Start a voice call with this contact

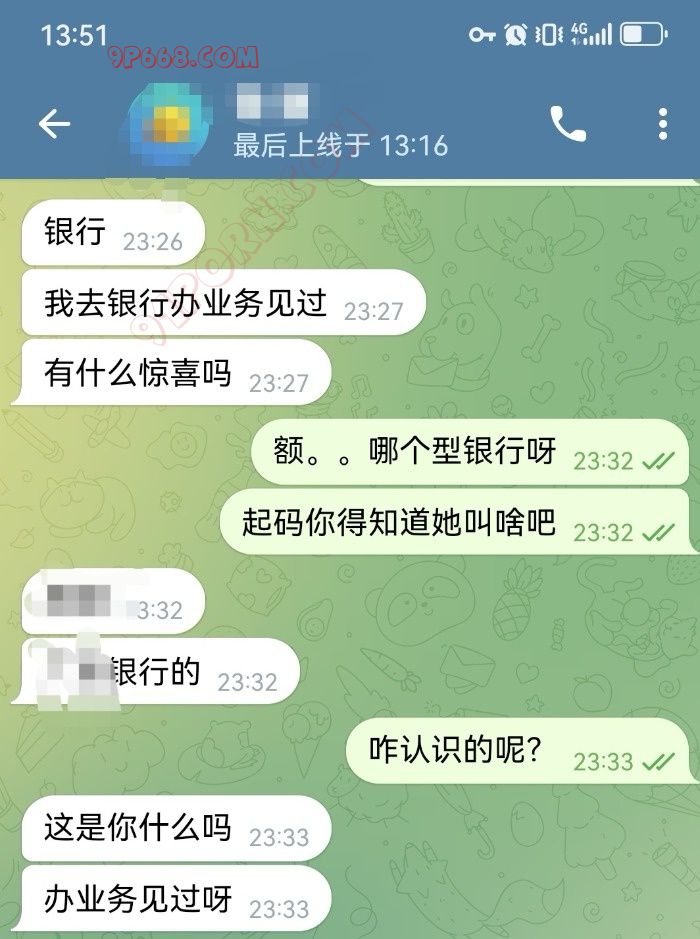pyautogui.click(x=568, y=124)
